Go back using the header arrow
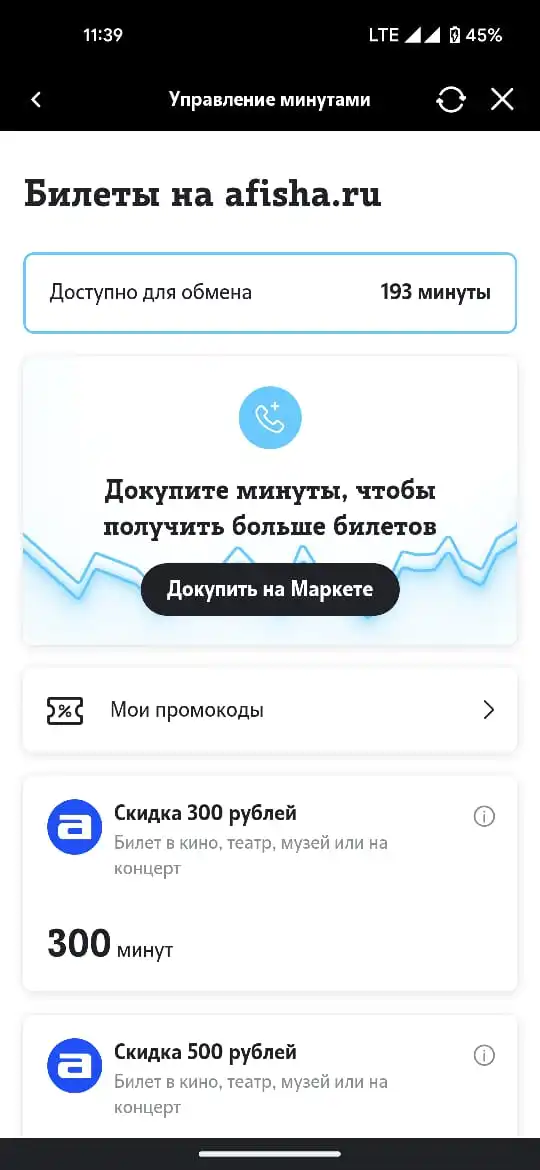Image resolution: width=540 pixels, height=1170 pixels. click(36, 99)
